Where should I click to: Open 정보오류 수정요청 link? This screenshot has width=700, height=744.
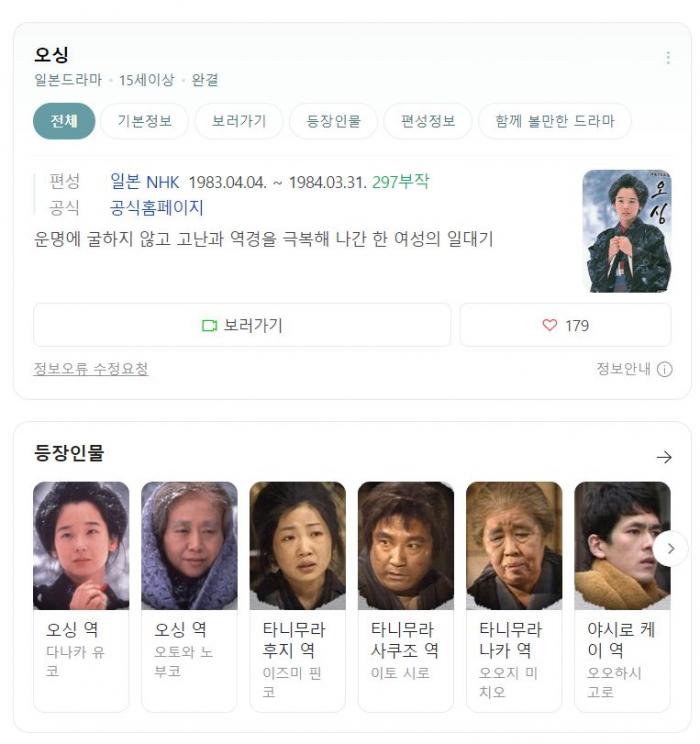pos(91,369)
